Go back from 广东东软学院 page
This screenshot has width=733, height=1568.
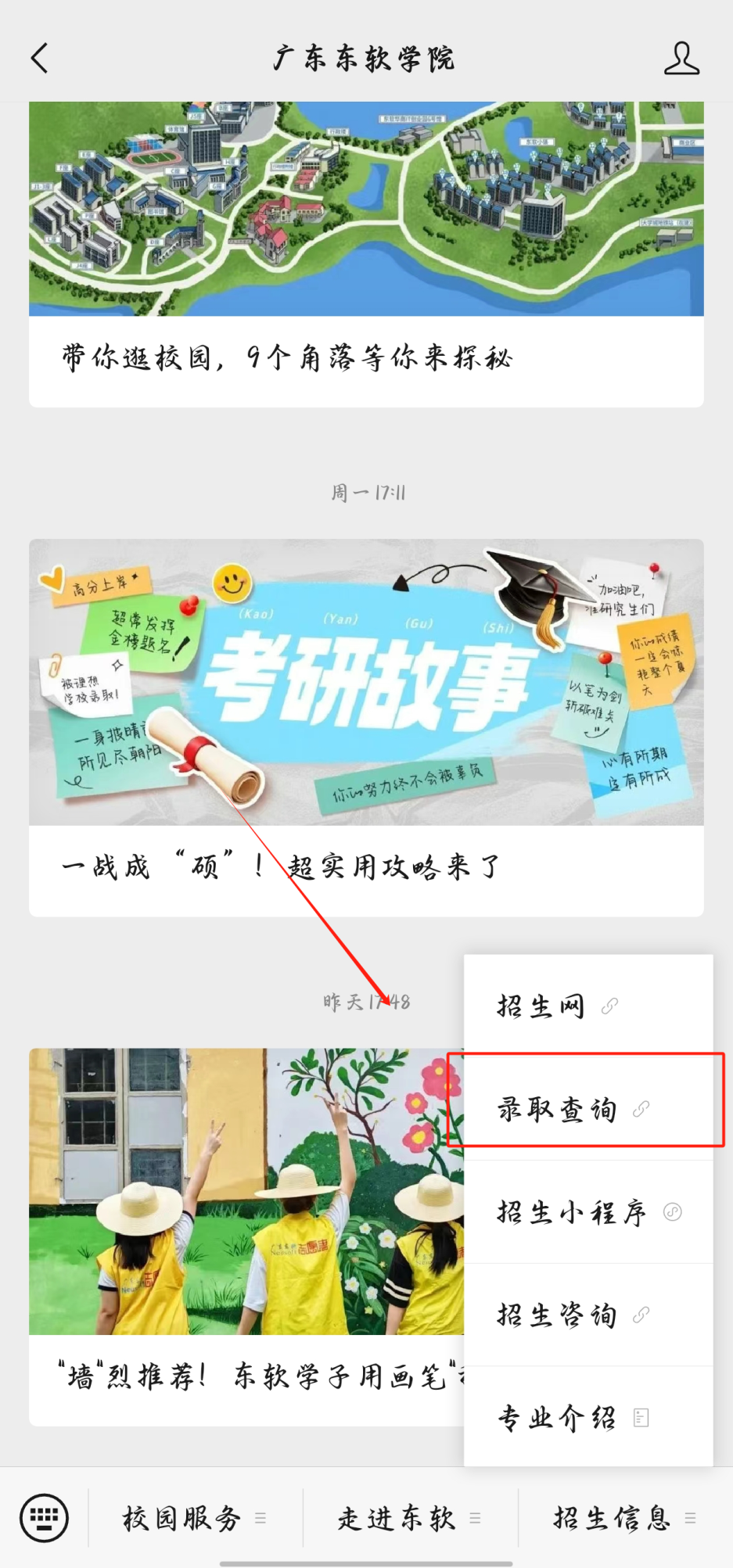tap(40, 59)
